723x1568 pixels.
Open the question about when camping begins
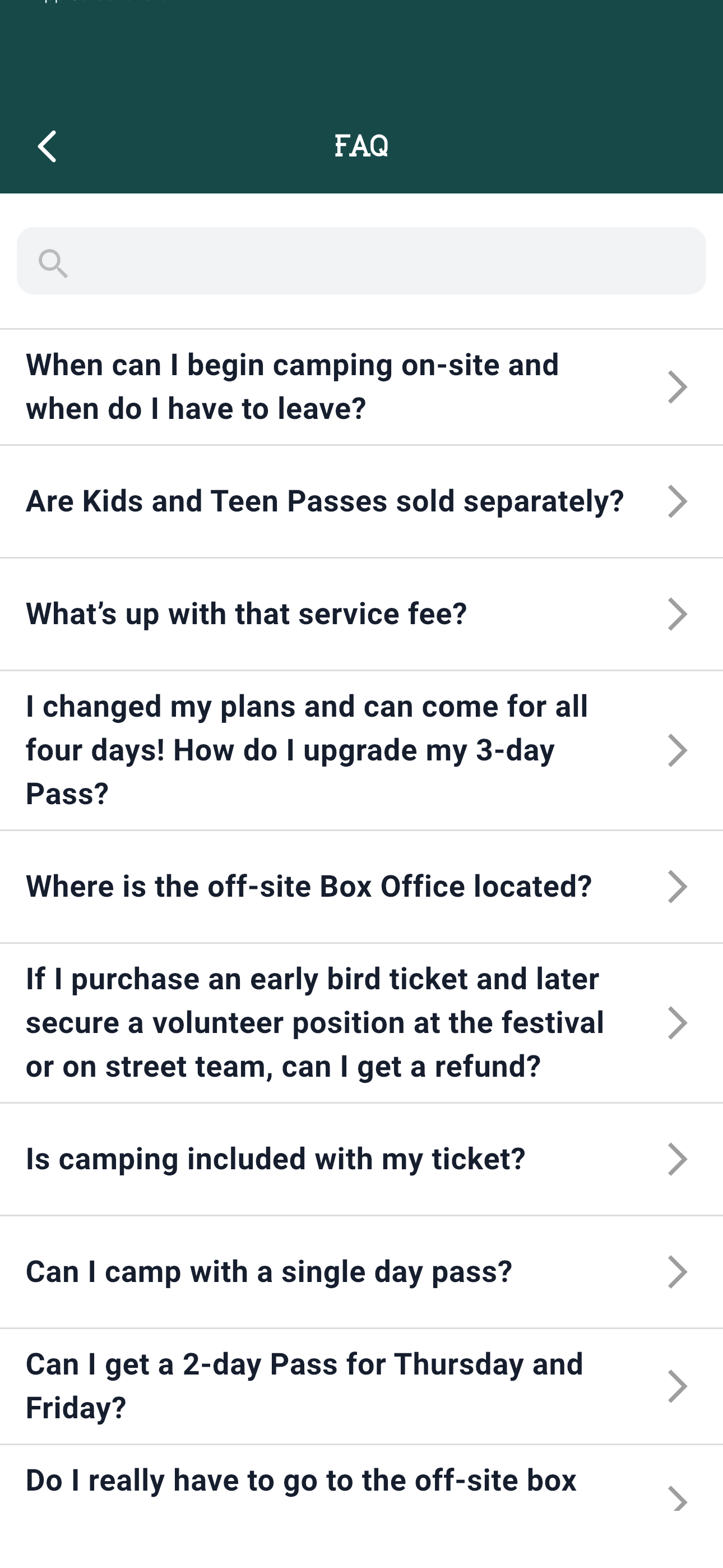pos(361,387)
